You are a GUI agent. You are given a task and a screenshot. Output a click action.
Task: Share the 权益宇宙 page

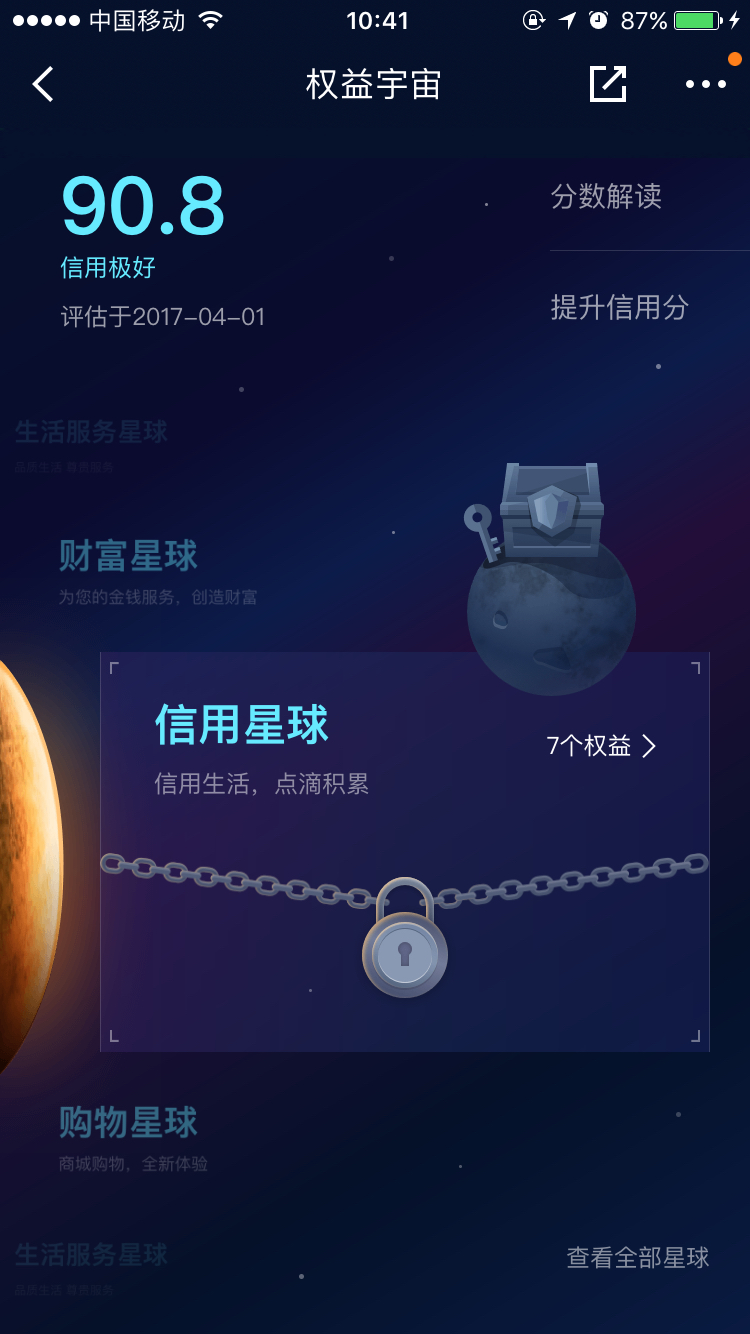click(x=608, y=84)
